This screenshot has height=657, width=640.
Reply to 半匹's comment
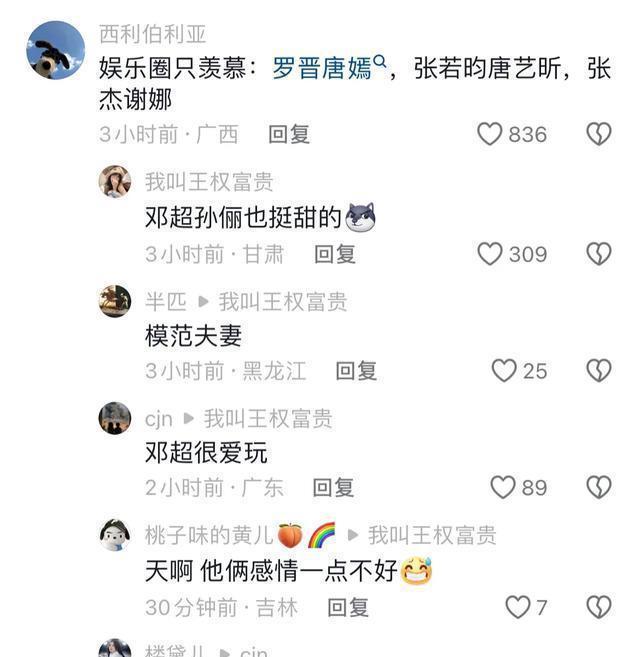[x=356, y=371]
